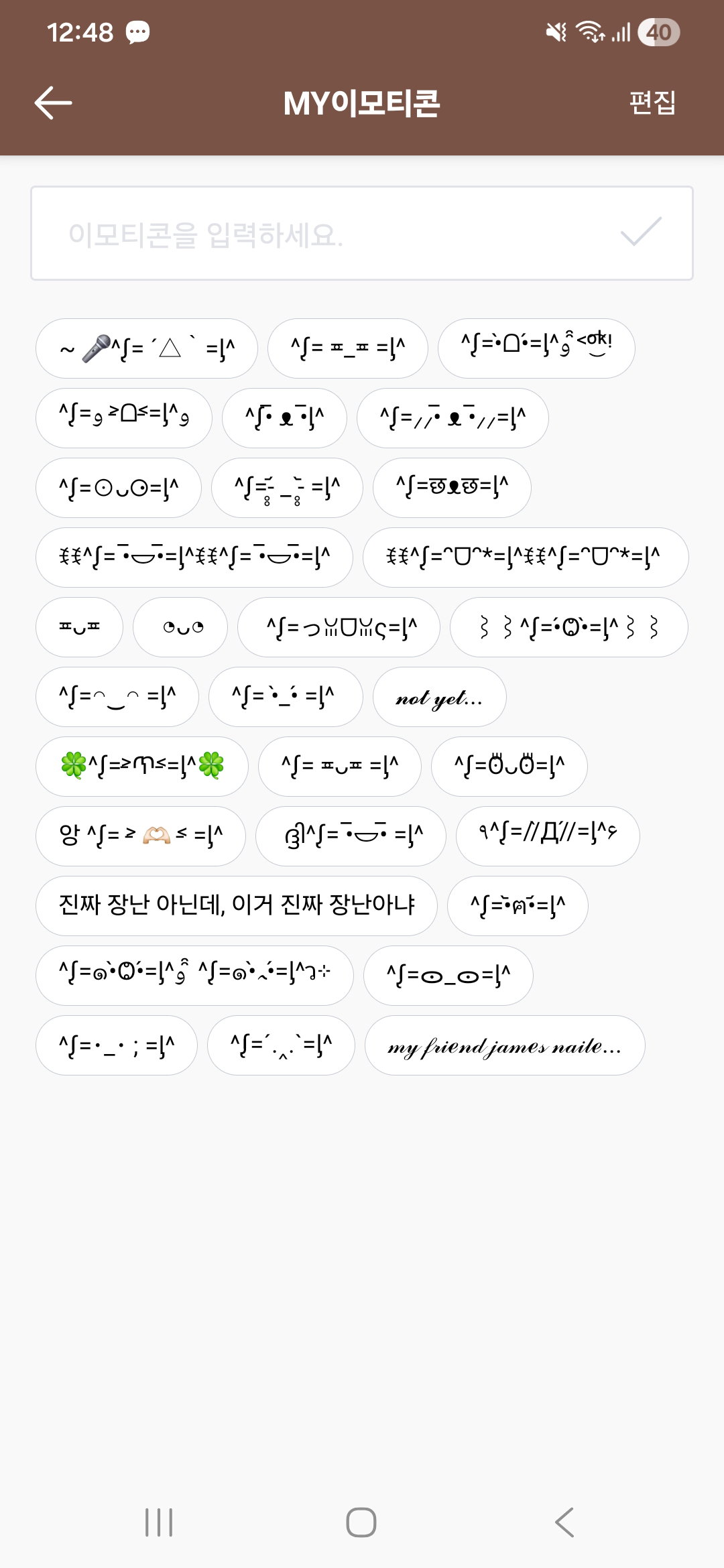The width and height of the screenshot is (724, 1568).
Task: Open recent apps from navigation bar
Action: (x=159, y=1522)
